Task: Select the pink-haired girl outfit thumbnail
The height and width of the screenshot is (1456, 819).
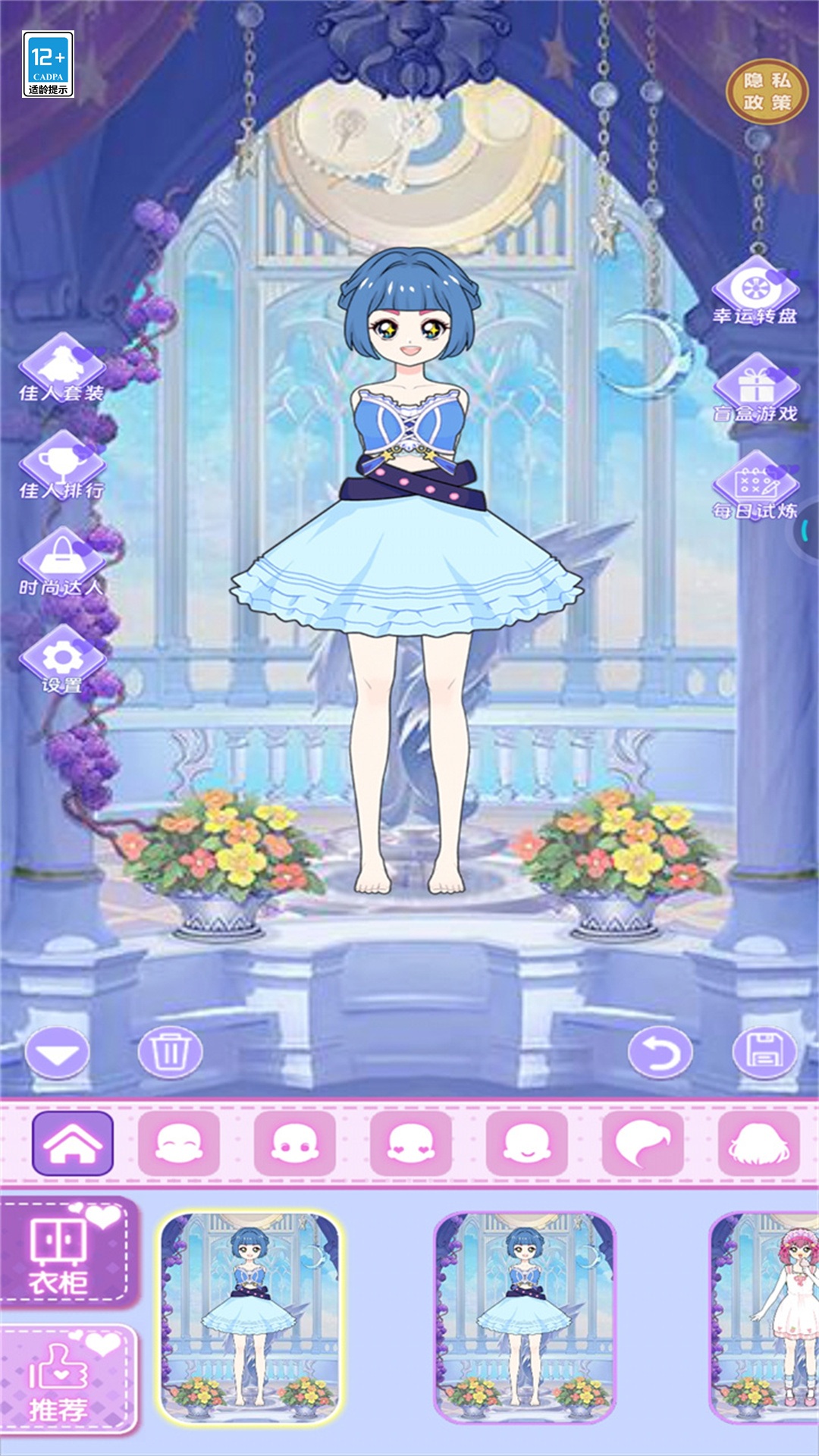Action: pos(764,1317)
